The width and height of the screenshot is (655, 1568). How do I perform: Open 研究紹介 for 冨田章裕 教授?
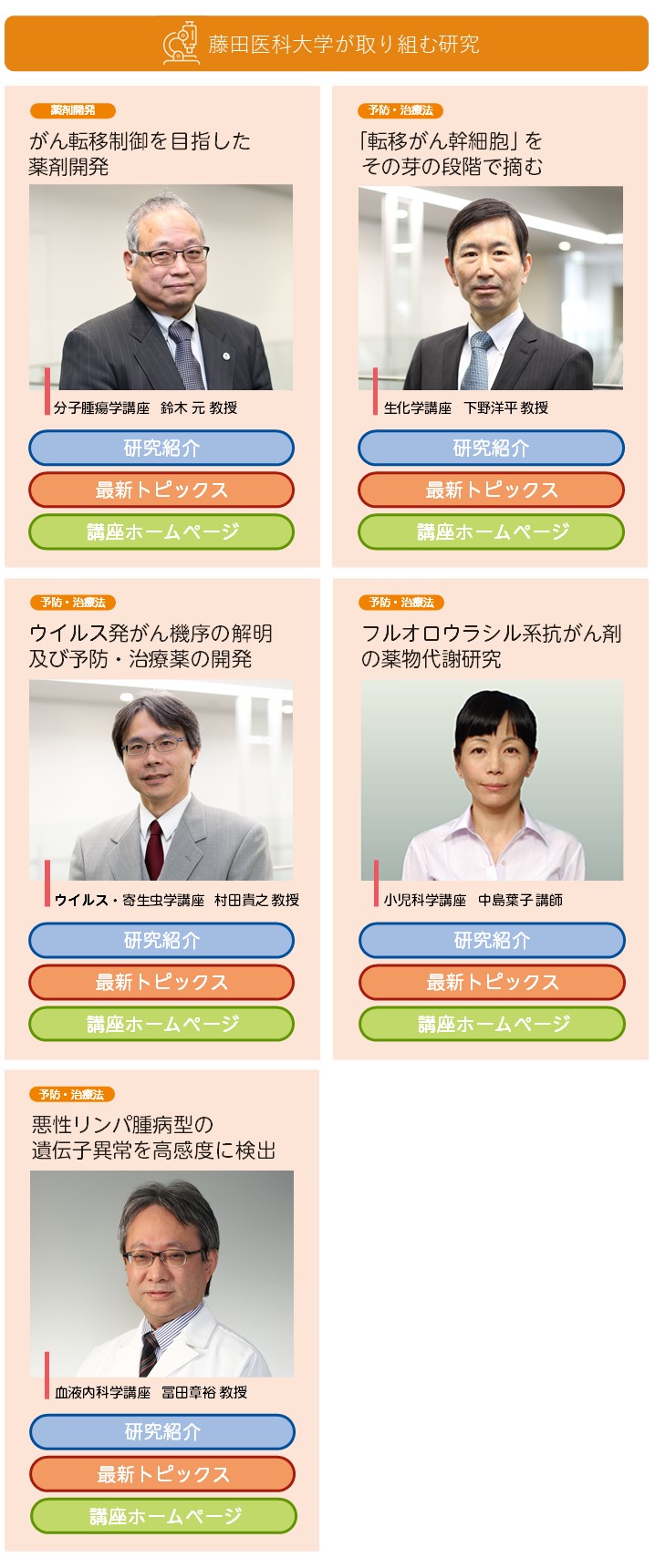[162, 1431]
